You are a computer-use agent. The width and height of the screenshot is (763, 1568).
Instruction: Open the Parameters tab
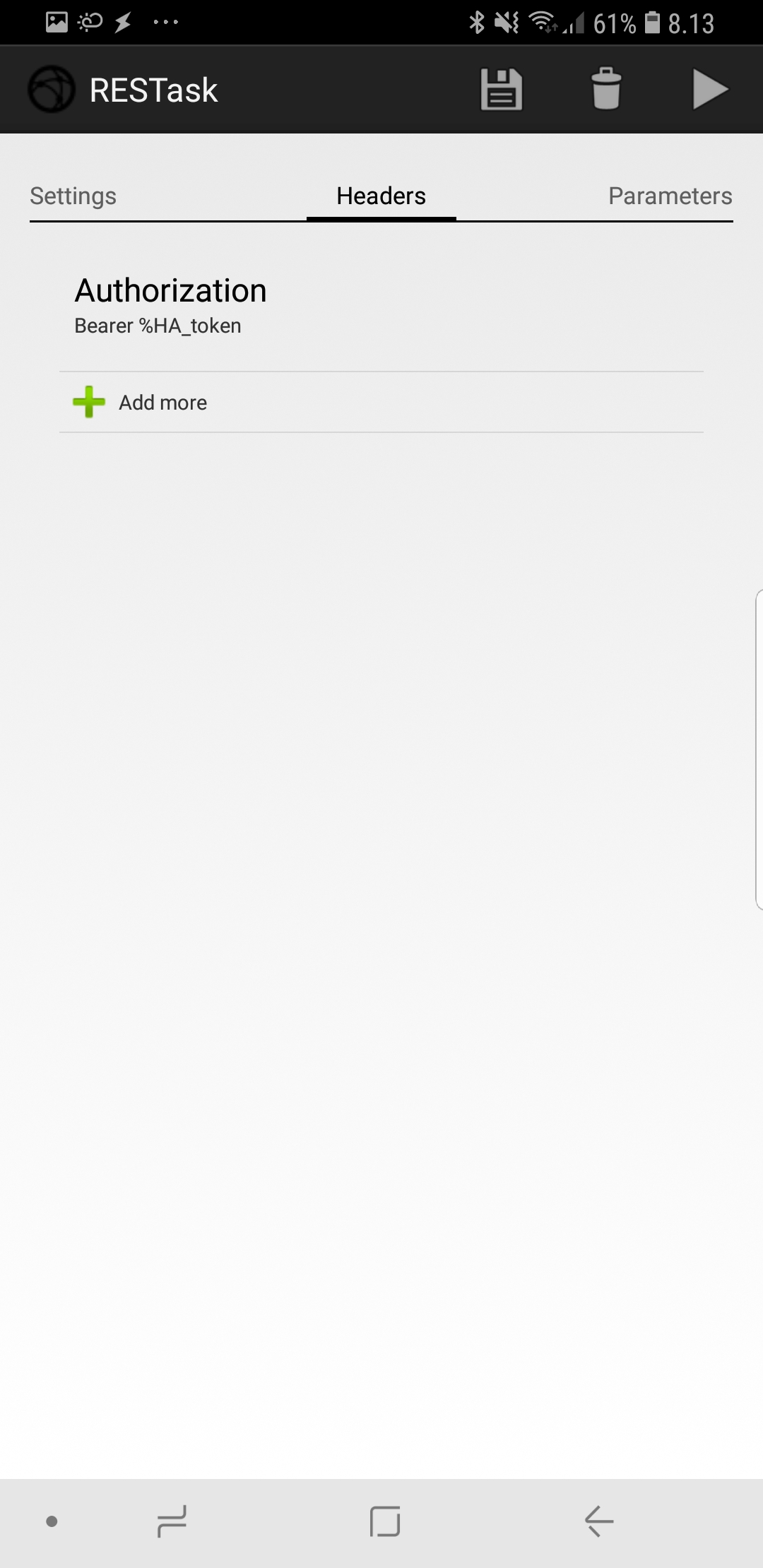pyautogui.click(x=670, y=196)
